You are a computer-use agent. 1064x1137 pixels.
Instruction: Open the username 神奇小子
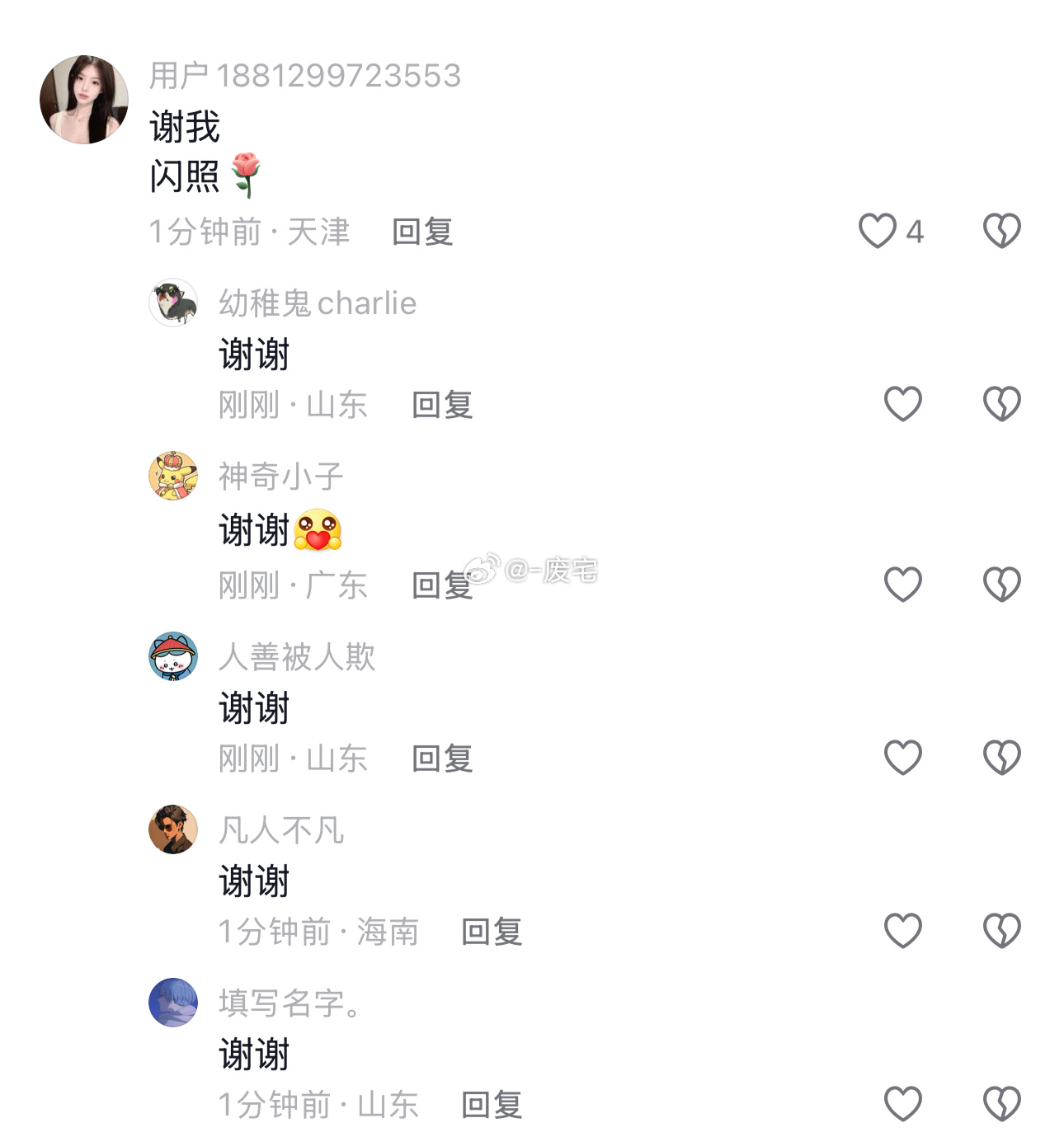tap(280, 477)
